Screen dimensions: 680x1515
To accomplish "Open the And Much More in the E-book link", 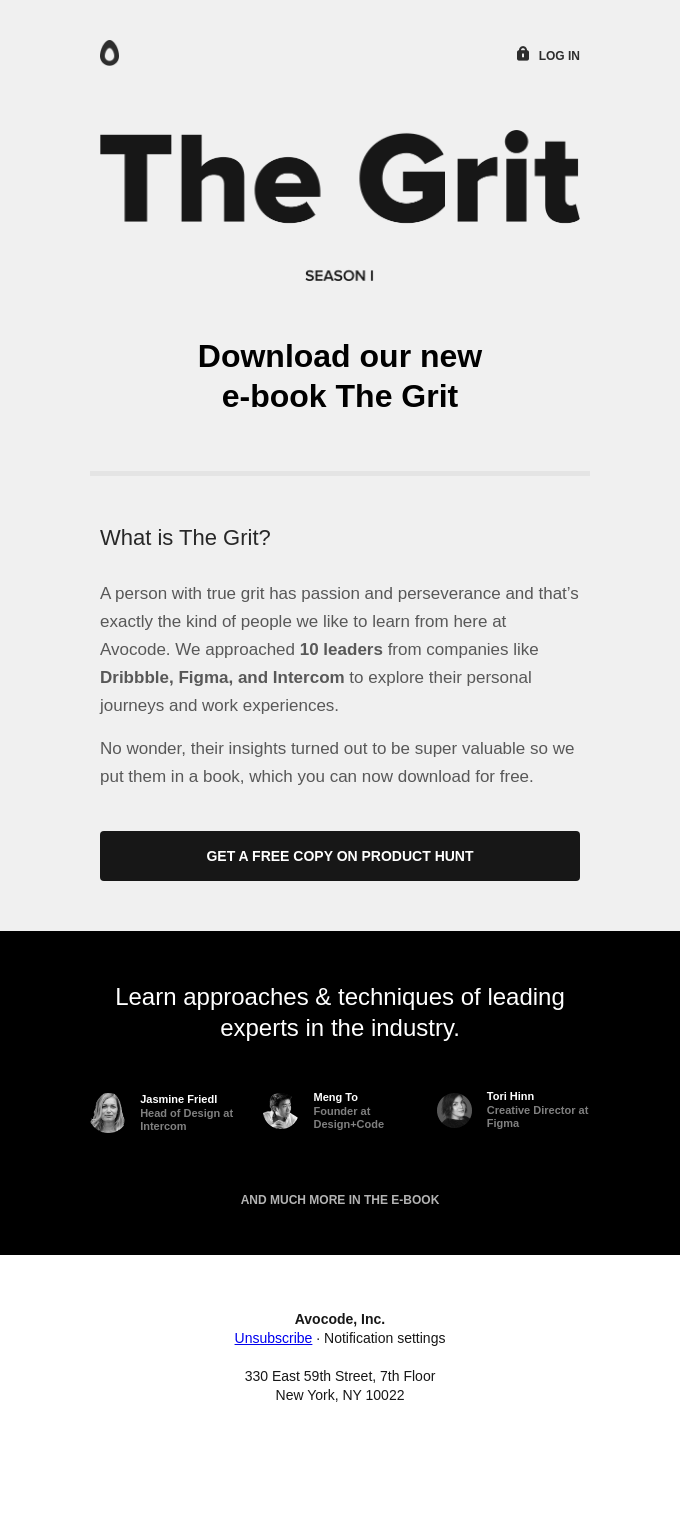I will tap(340, 1200).
